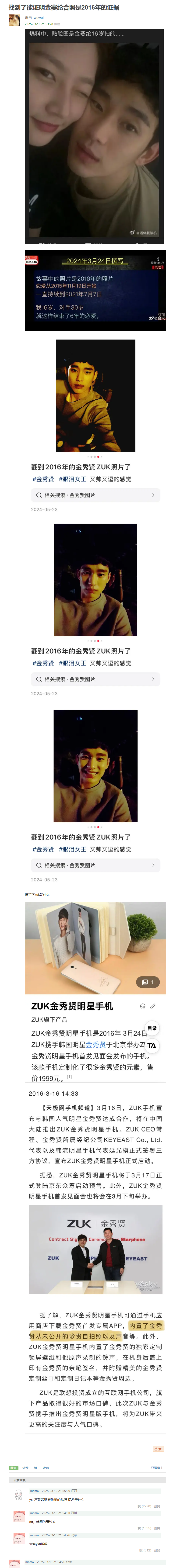Reply to the comment 'dd，韩网的看过来'
The height and width of the screenshot is (1568, 173).
(157, 1528)
